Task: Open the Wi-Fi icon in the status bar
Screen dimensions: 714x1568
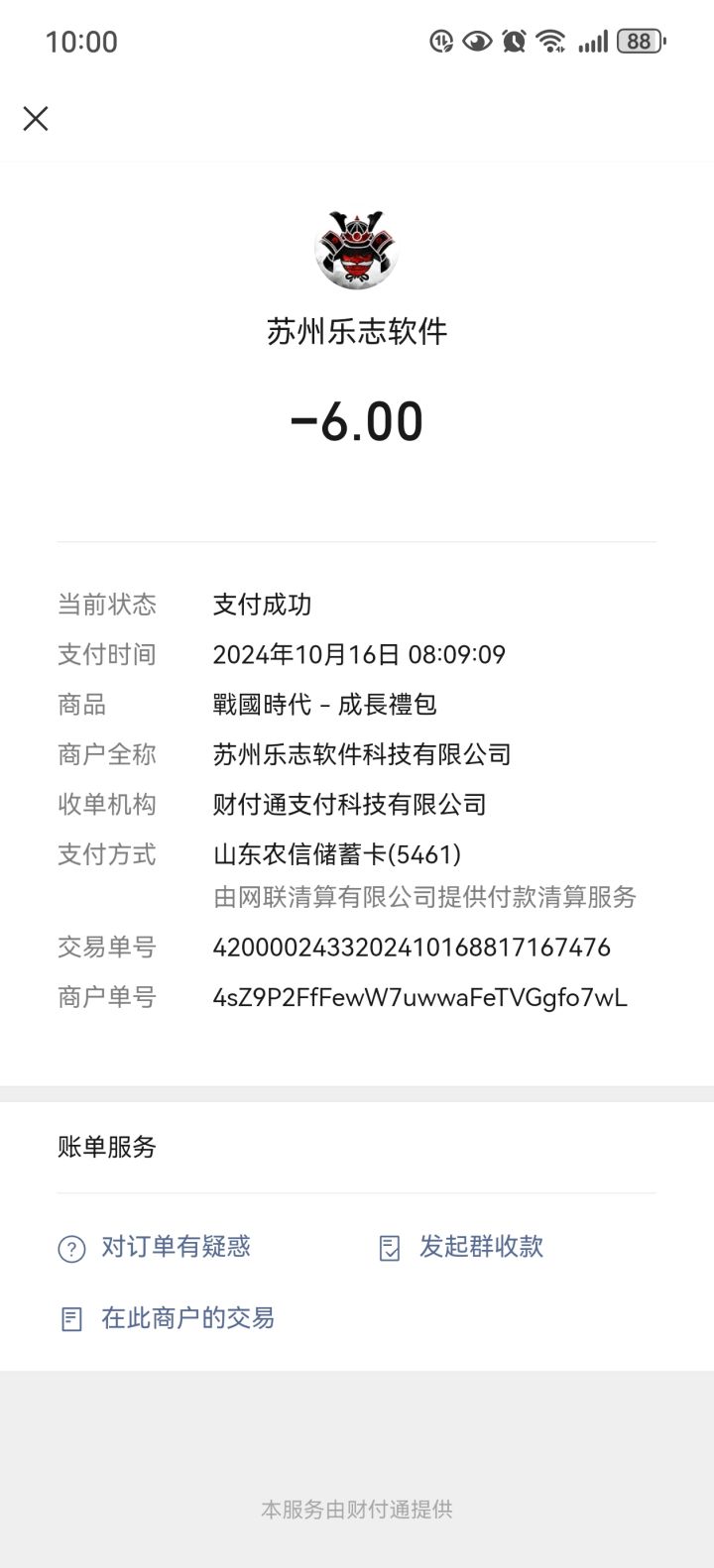Action: [547, 41]
